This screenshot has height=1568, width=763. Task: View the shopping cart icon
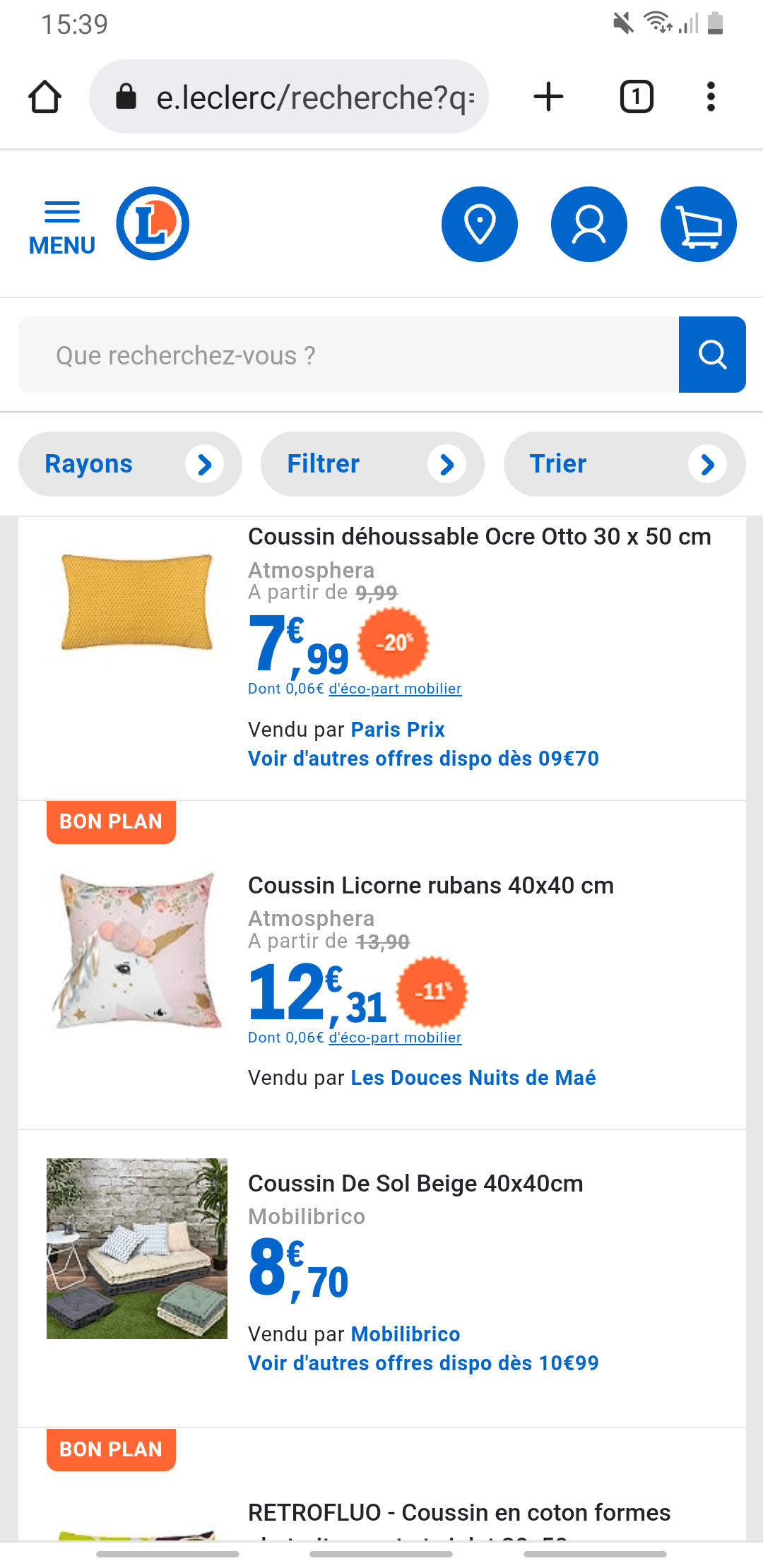(698, 223)
